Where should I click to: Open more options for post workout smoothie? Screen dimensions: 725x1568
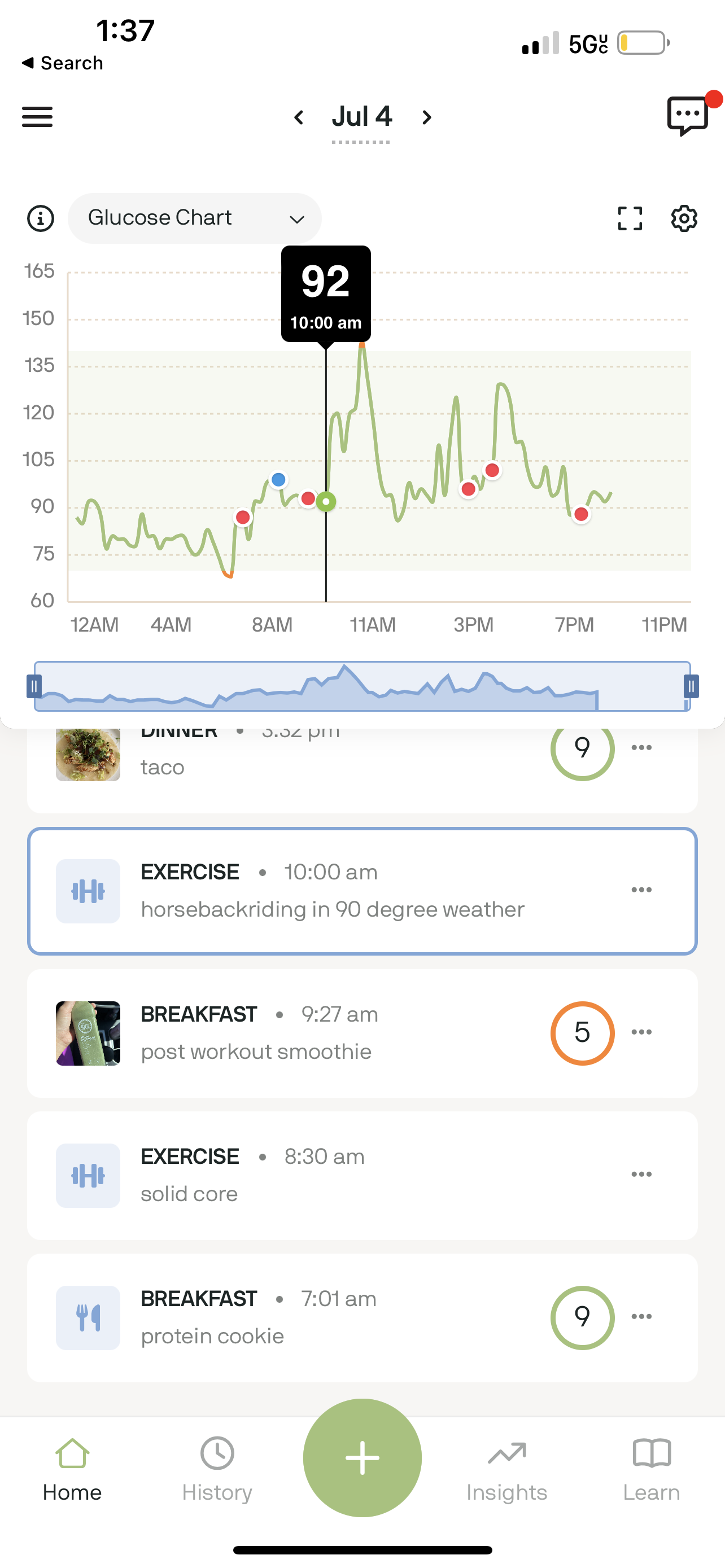pos(641,1032)
